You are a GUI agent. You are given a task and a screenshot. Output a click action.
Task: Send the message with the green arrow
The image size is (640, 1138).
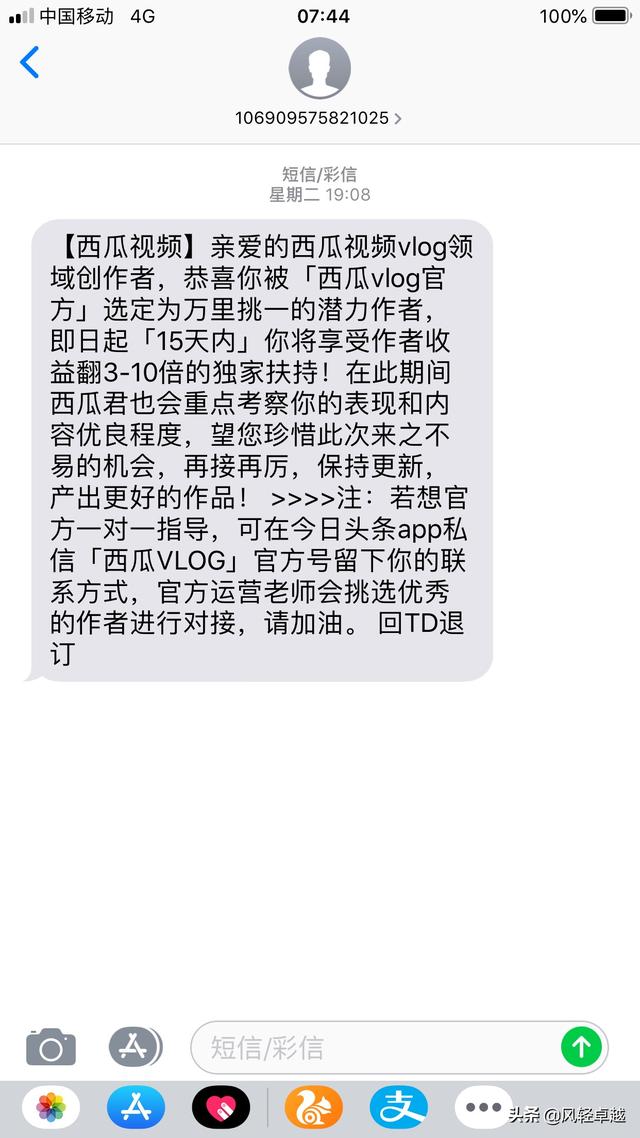coord(581,1047)
